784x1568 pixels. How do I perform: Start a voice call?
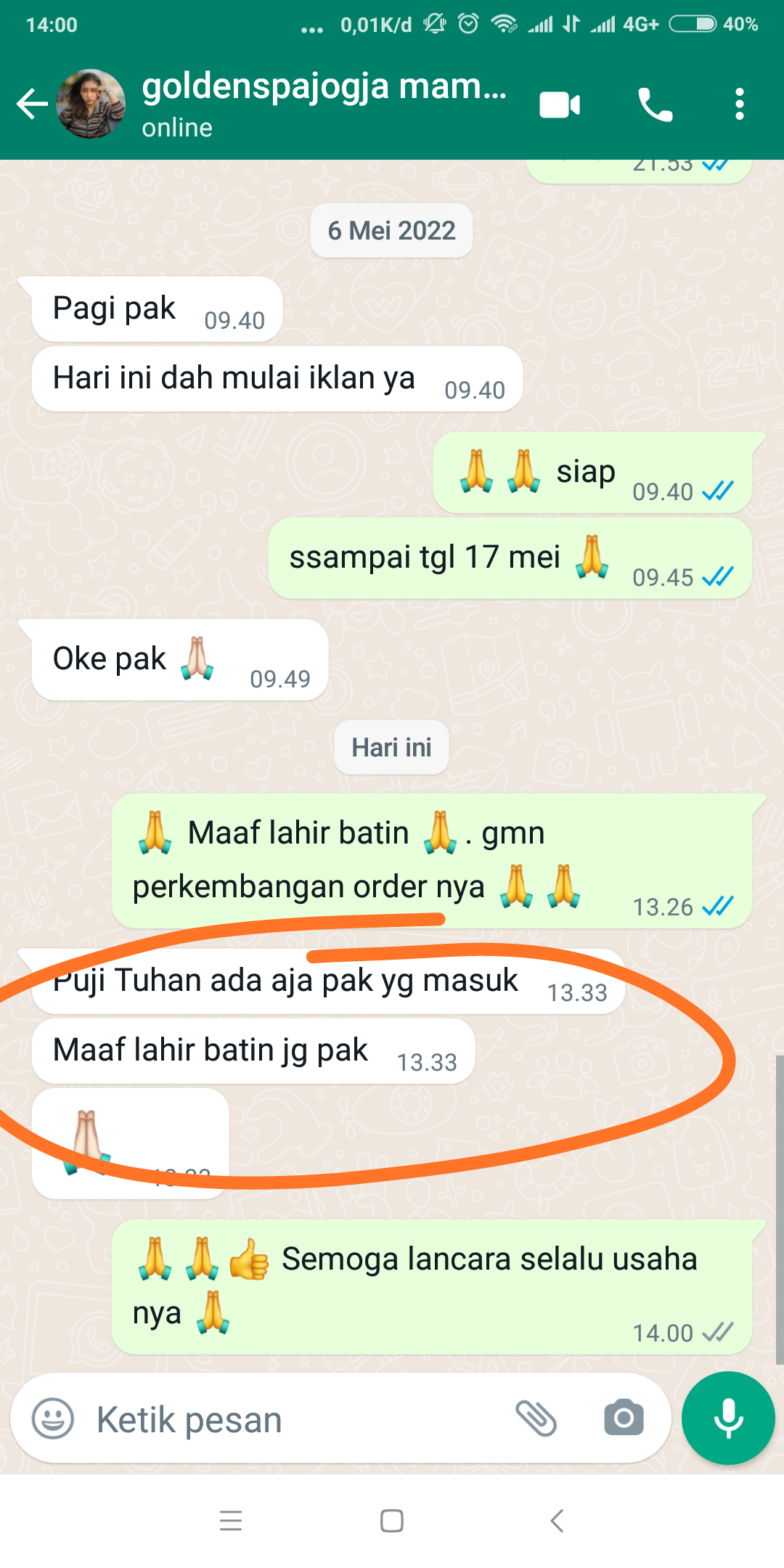655,105
